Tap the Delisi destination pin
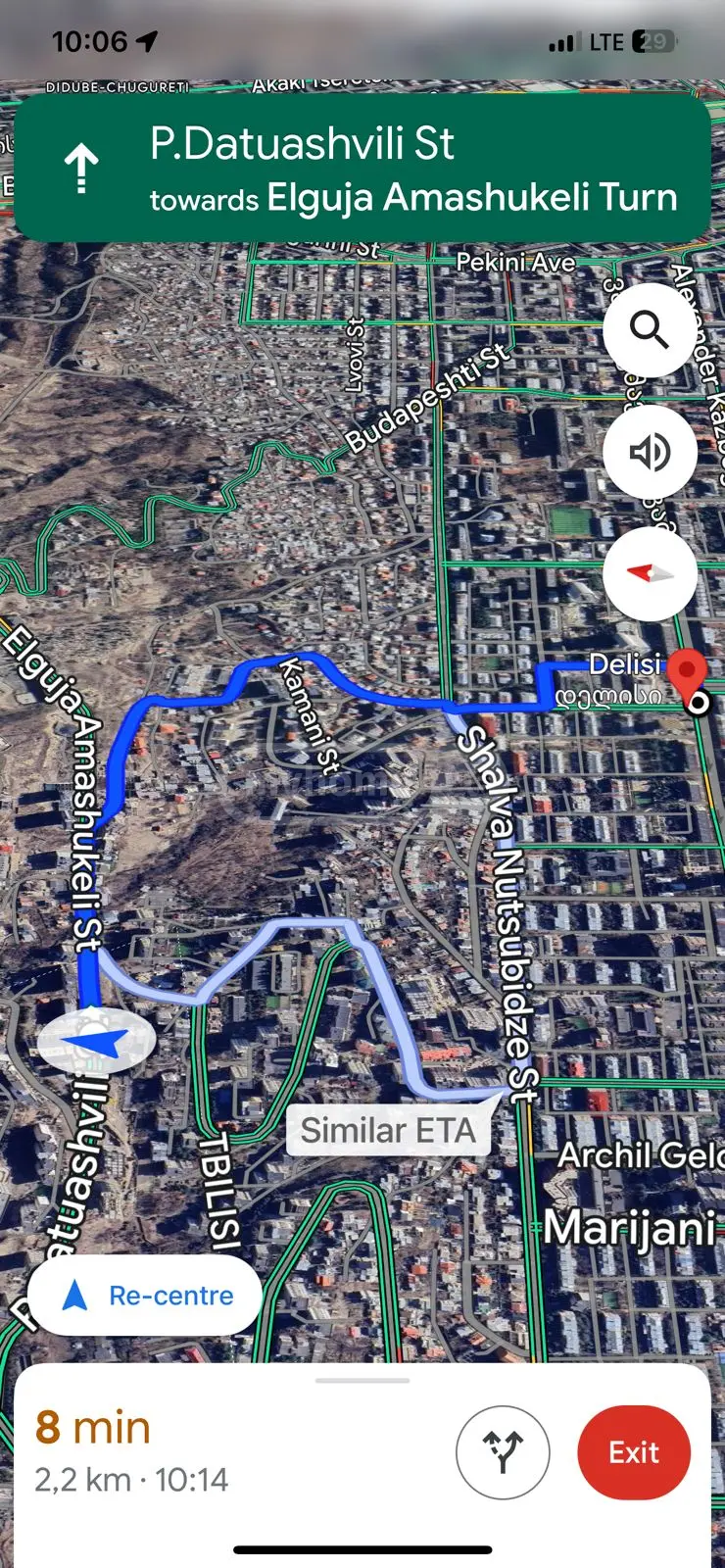Viewport: 725px width, 1568px height. coord(687,672)
